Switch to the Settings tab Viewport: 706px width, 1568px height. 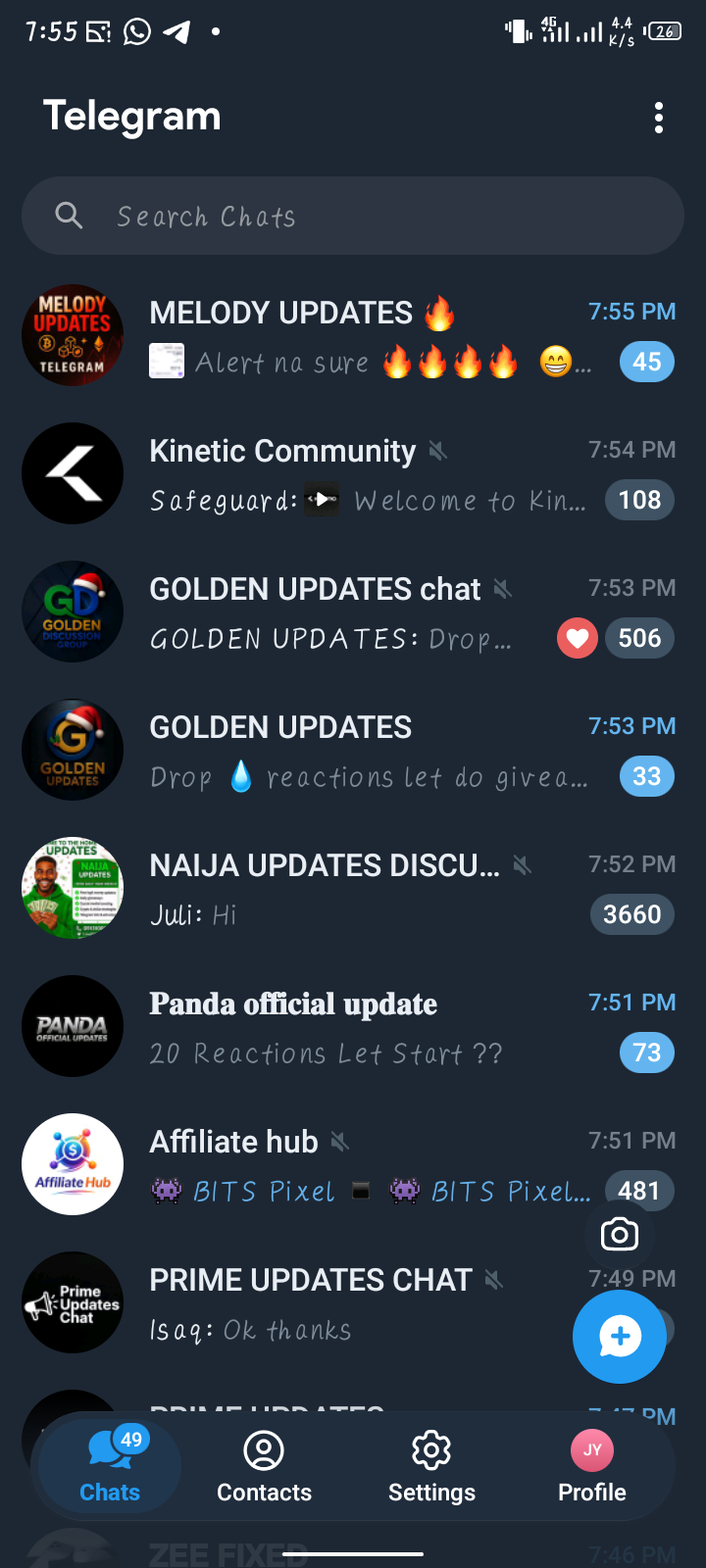(431, 1466)
